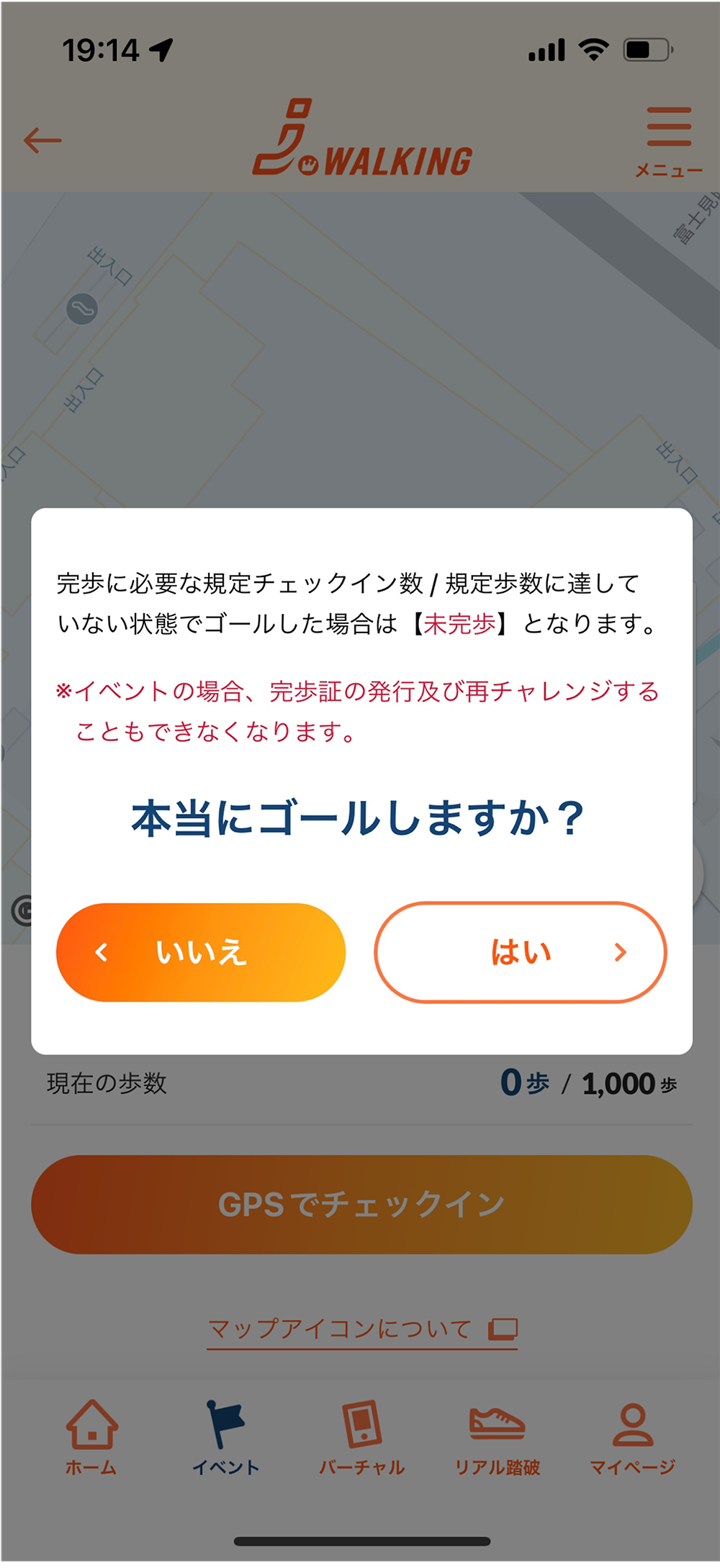Open the マップアイコンについて link
Image resolution: width=720 pixels, height=1568 pixels.
361,1328
